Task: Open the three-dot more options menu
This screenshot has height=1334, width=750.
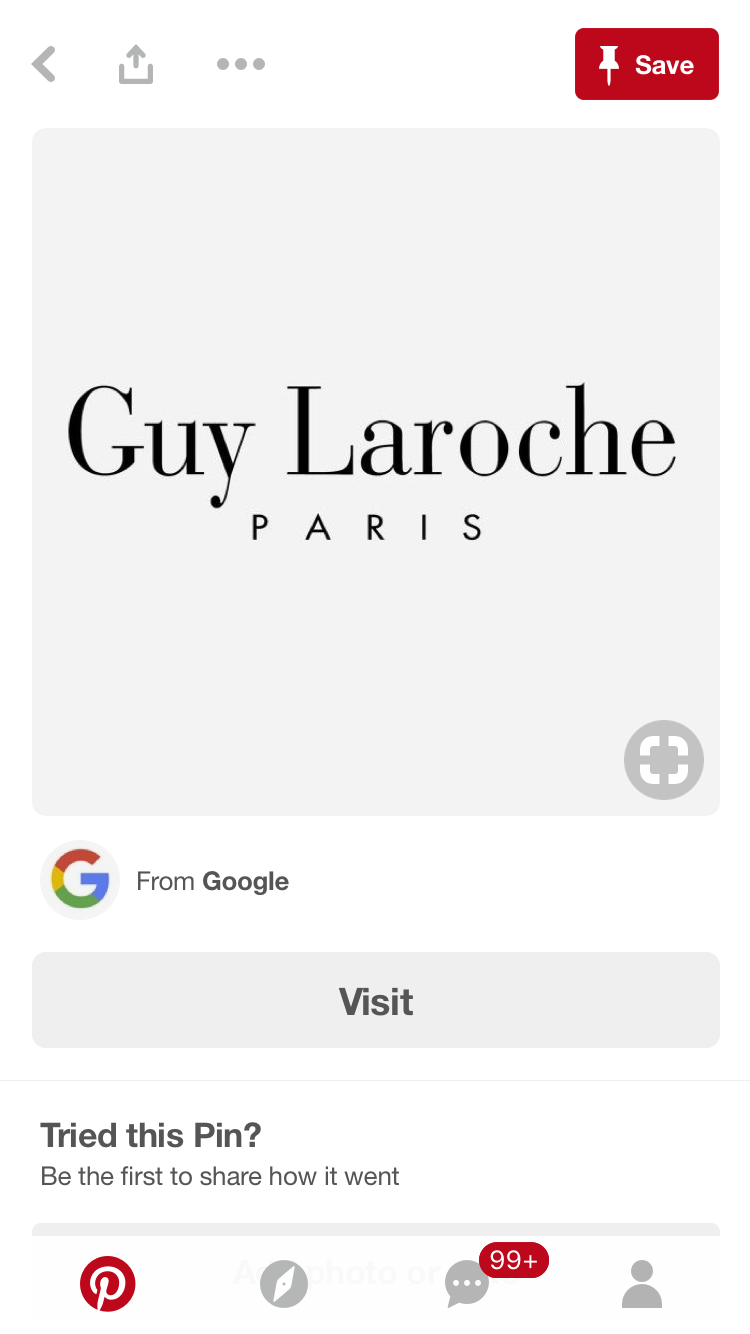Action: coord(241,65)
